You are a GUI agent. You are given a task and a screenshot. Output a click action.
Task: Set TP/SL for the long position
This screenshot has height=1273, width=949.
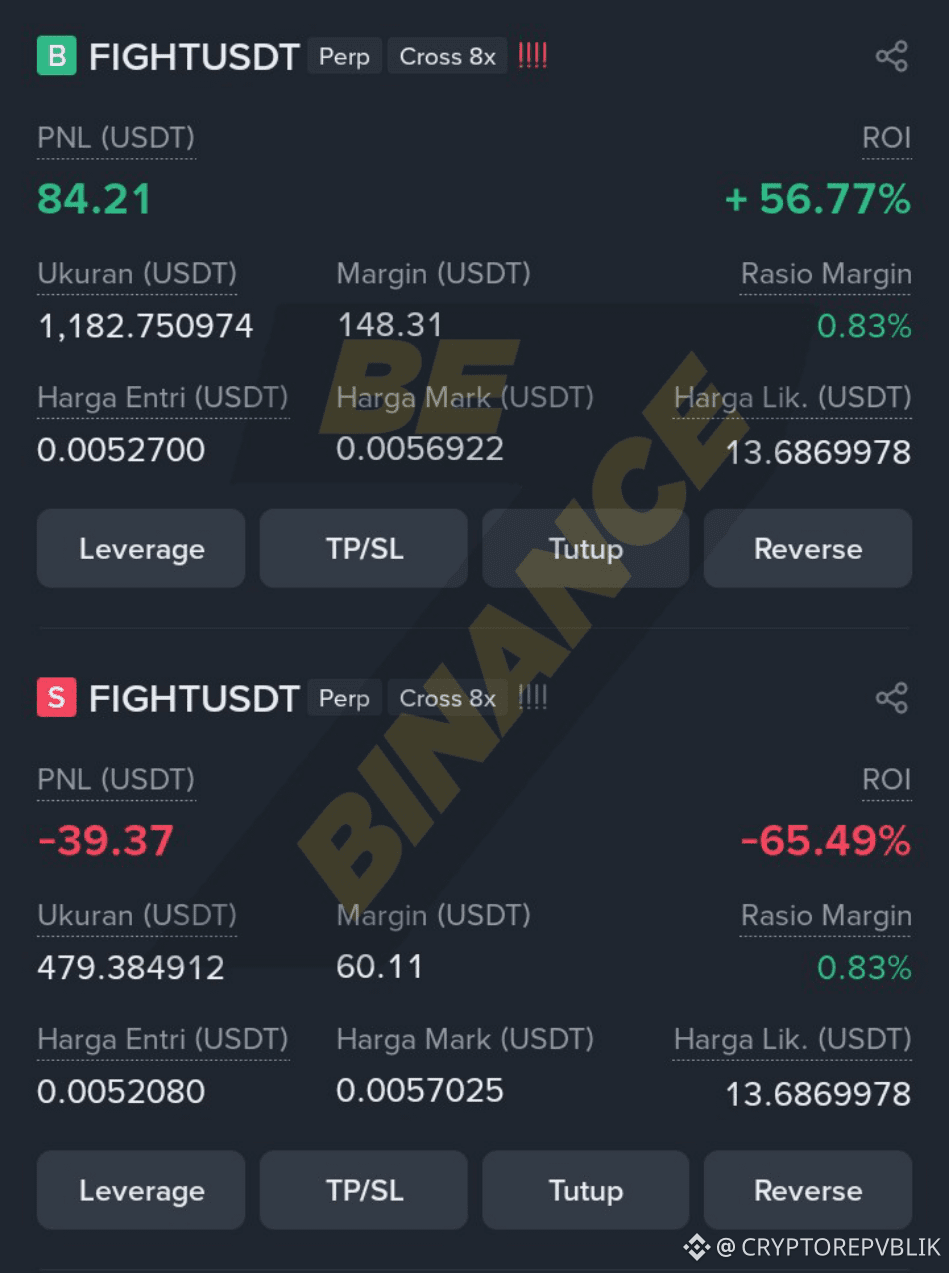364,548
